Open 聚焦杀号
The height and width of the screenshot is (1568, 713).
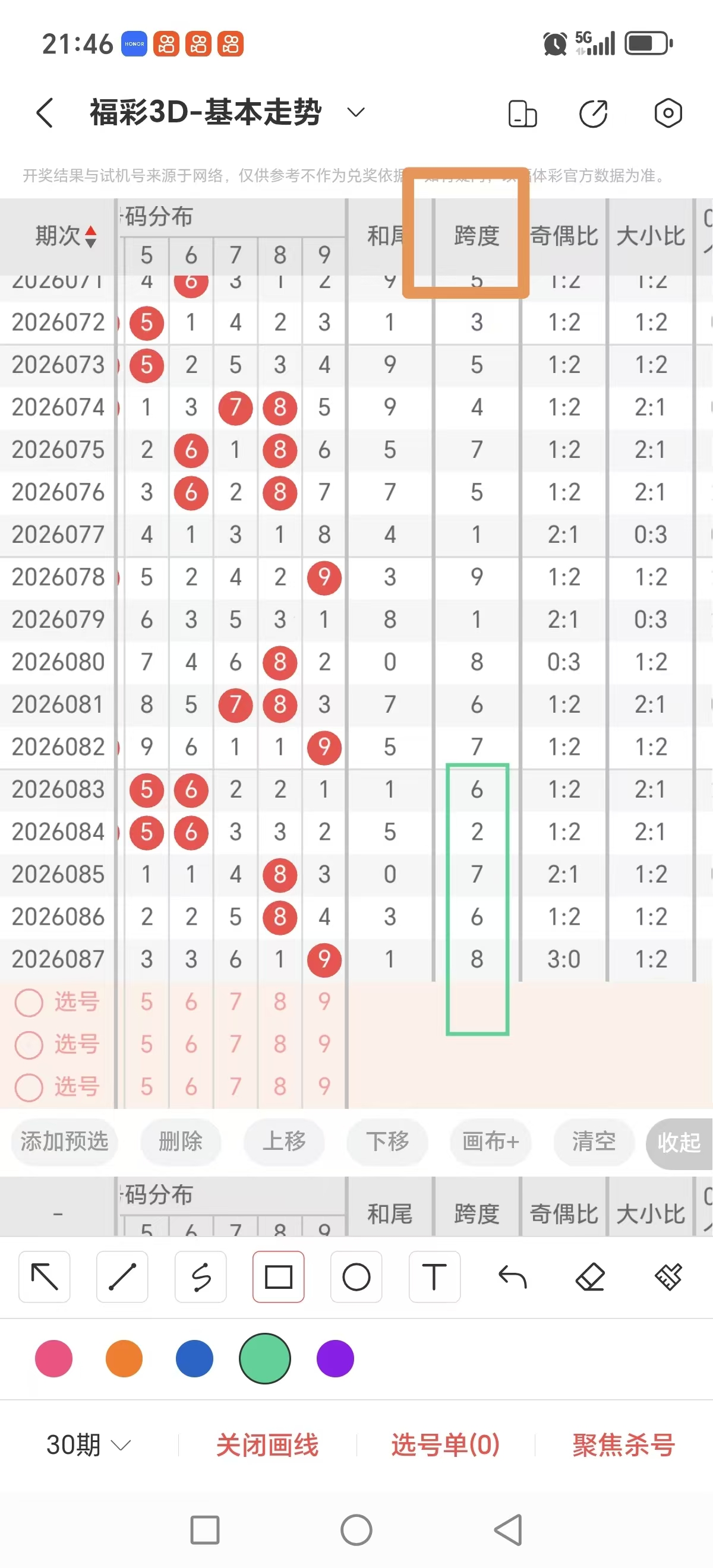pyautogui.click(x=623, y=1444)
